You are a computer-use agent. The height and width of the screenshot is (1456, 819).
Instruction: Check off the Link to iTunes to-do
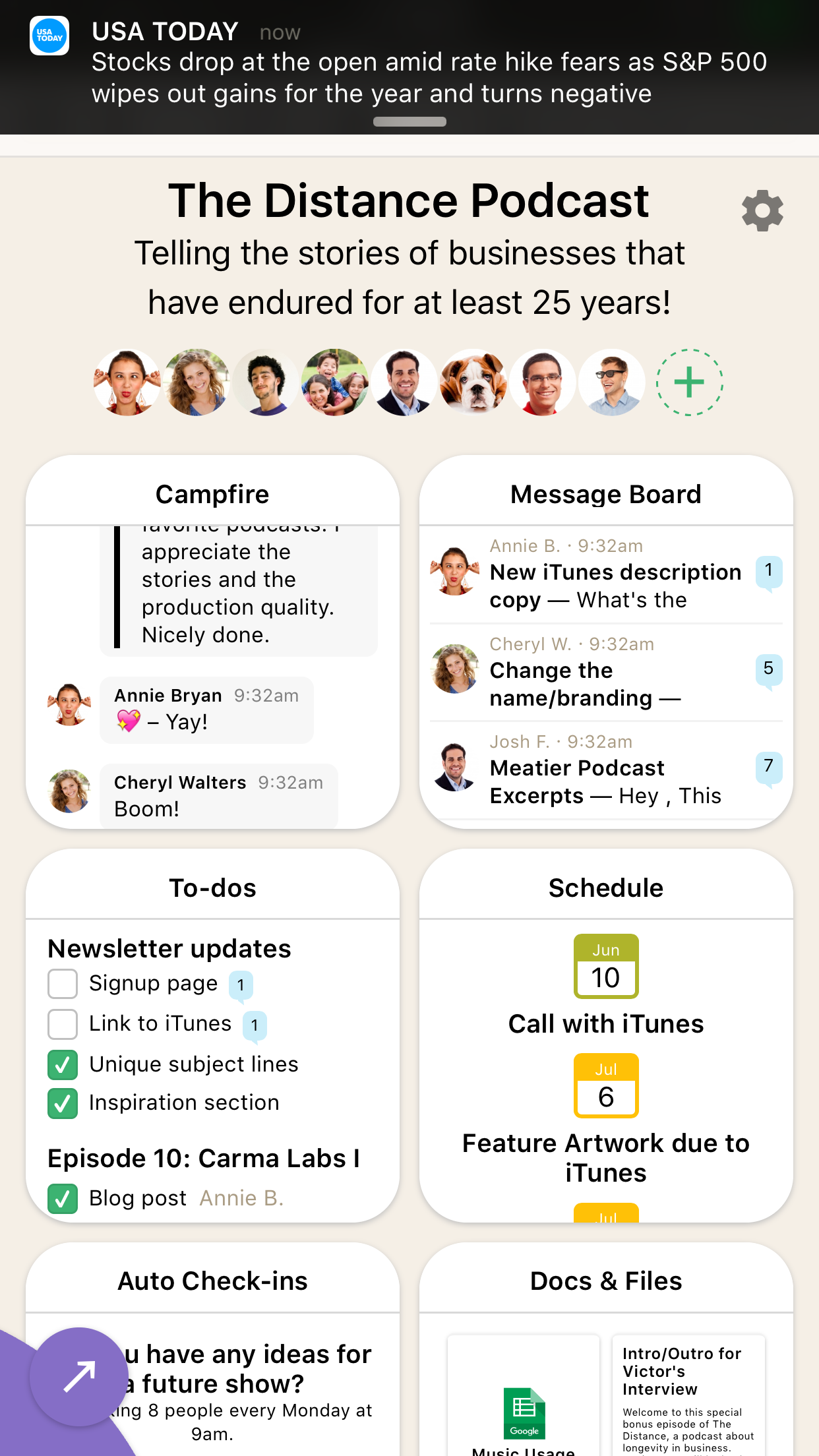click(63, 1024)
